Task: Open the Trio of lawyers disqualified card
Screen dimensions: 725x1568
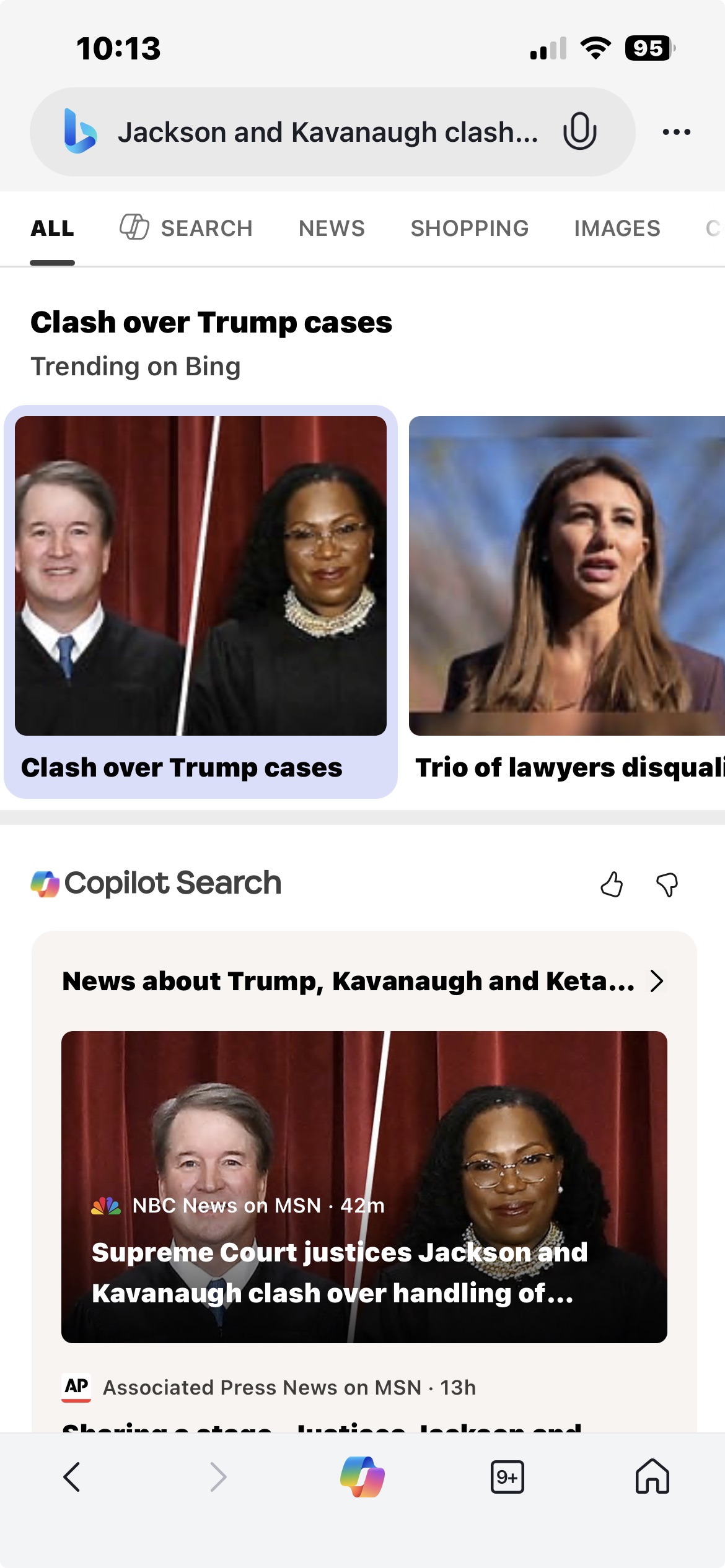Action: click(566, 601)
